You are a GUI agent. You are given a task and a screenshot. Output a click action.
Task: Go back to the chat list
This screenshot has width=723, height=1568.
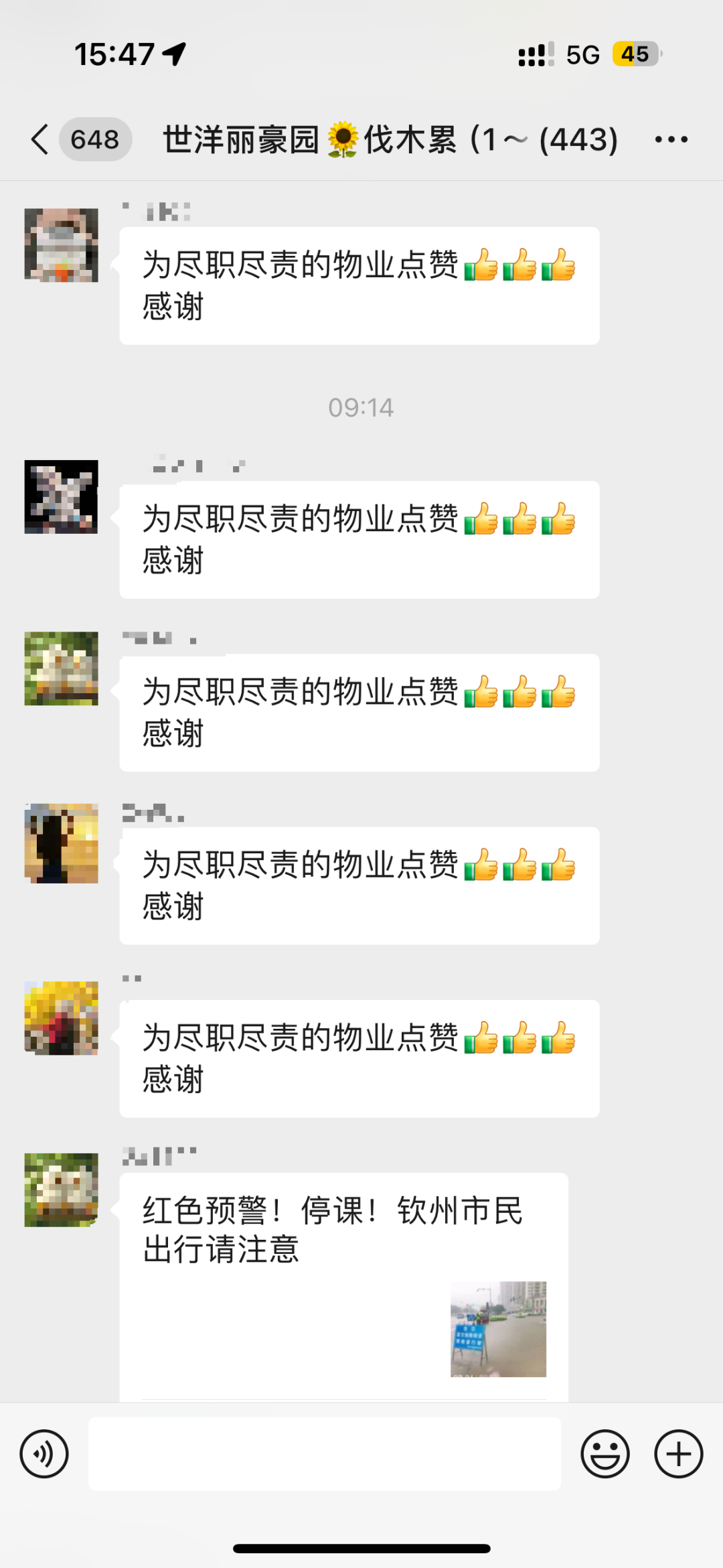[42, 139]
